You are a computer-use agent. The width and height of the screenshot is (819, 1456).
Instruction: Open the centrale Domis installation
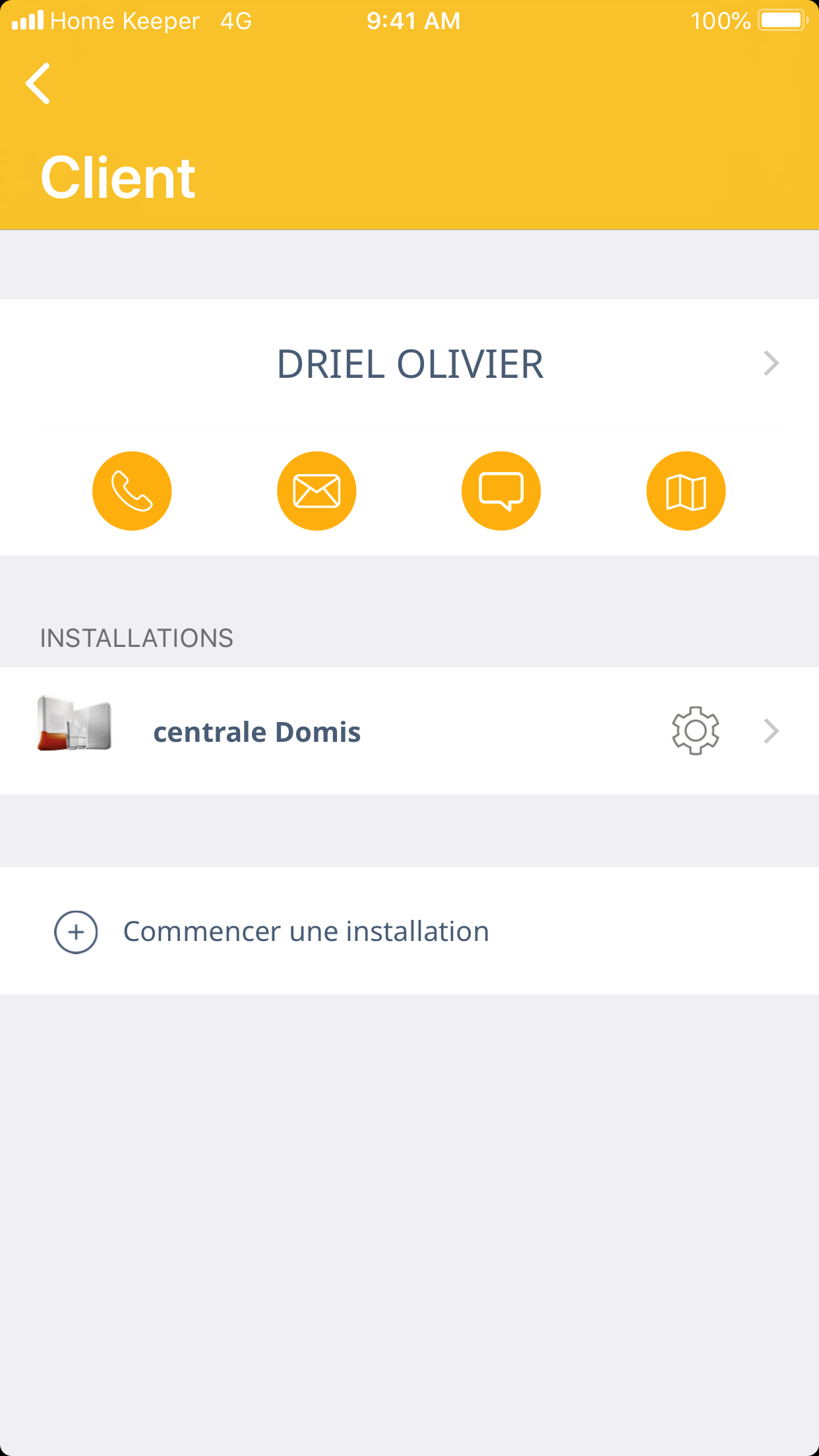pos(257,732)
